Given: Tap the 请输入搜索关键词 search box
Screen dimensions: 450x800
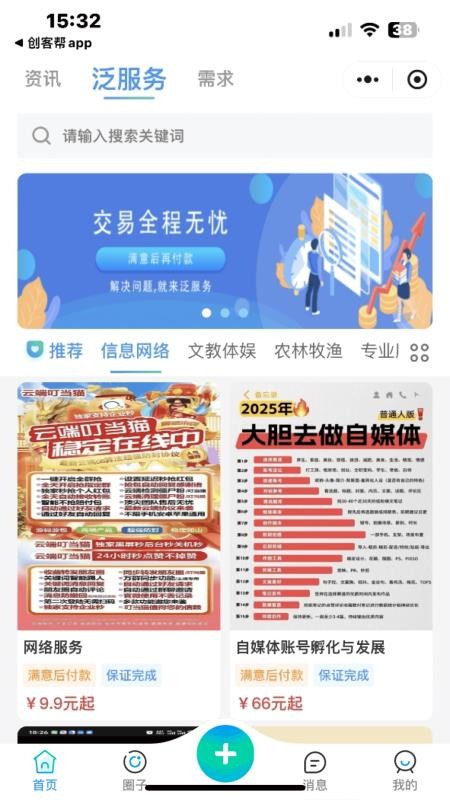Looking at the screenshot, I should coord(225,136).
